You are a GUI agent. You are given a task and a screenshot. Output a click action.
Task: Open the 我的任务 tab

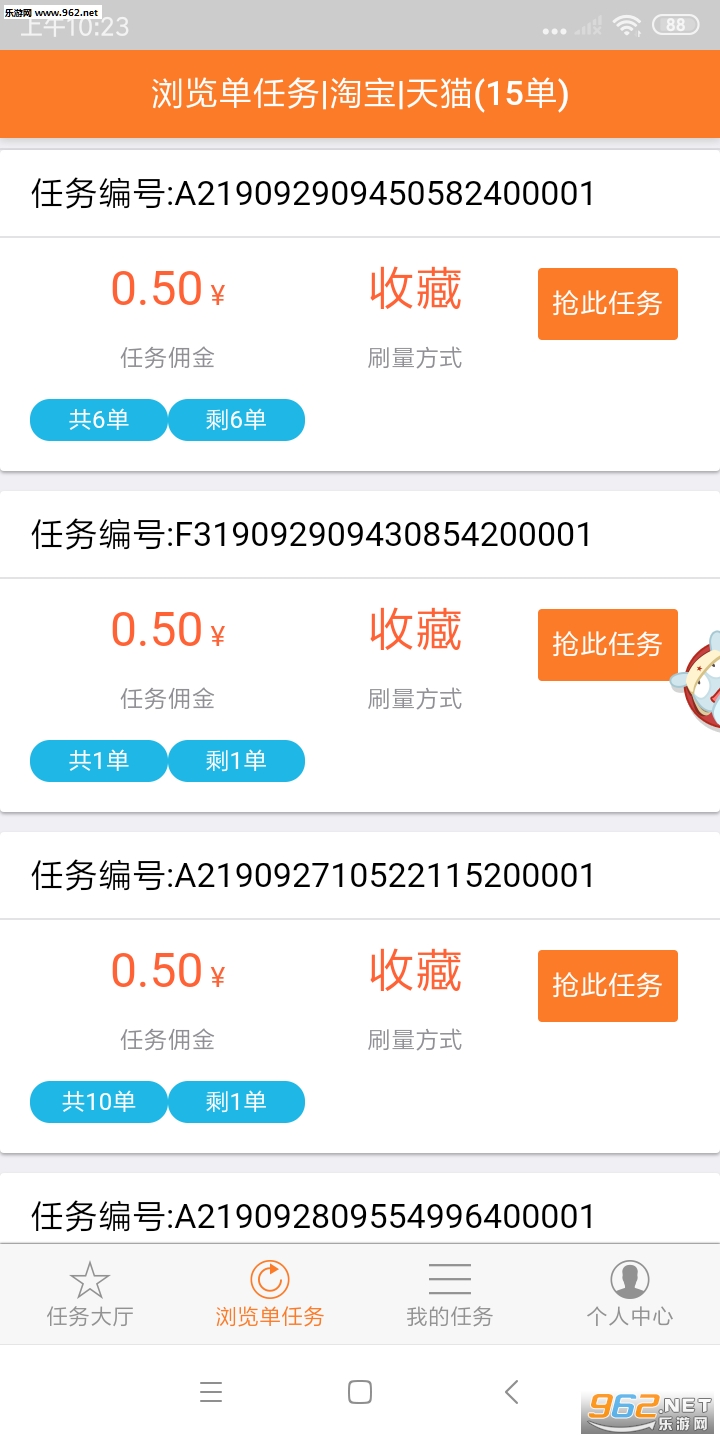[x=450, y=1294]
